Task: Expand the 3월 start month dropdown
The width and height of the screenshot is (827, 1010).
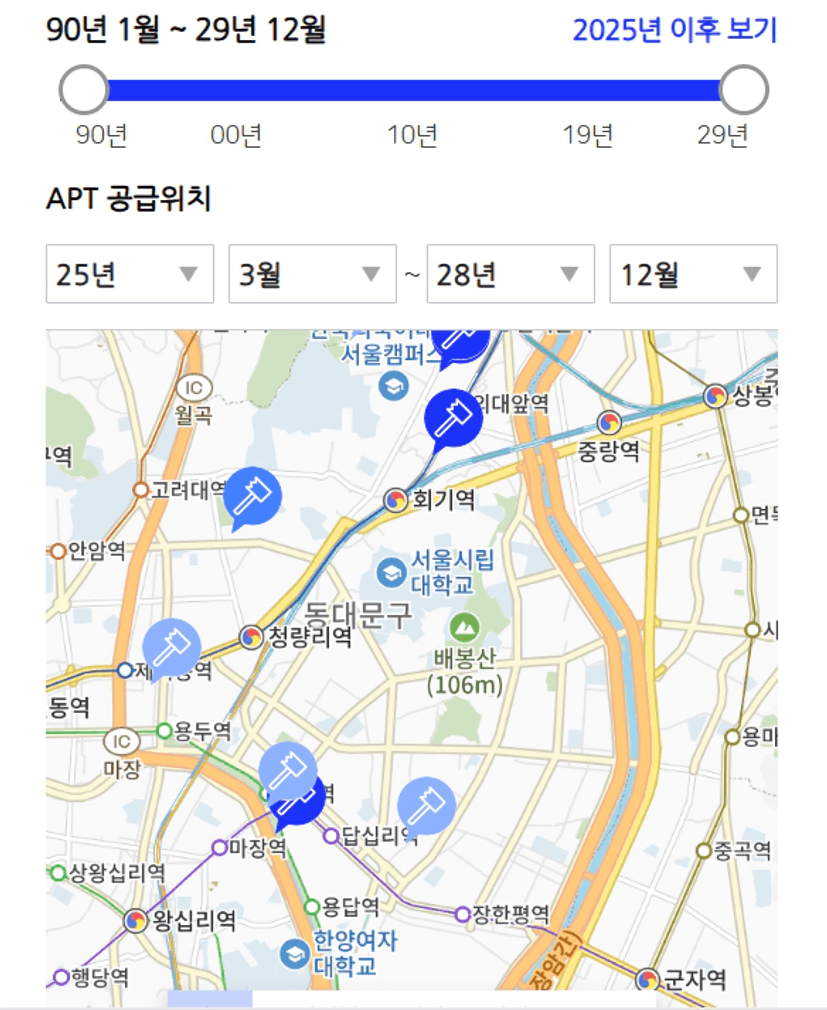Action: (x=312, y=274)
